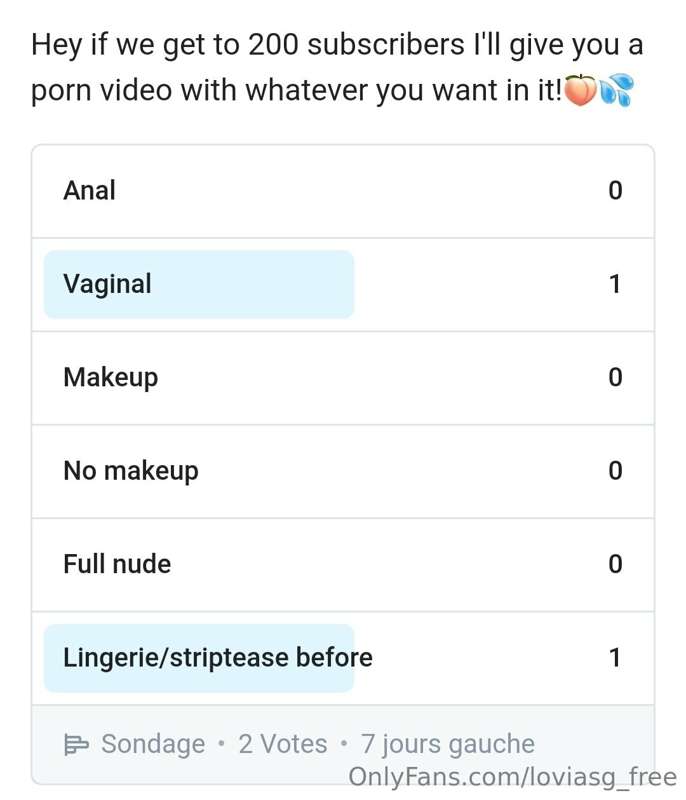The height and width of the screenshot is (800, 686).
Task: Choose the Makeup poll option
Action: [x=342, y=378]
